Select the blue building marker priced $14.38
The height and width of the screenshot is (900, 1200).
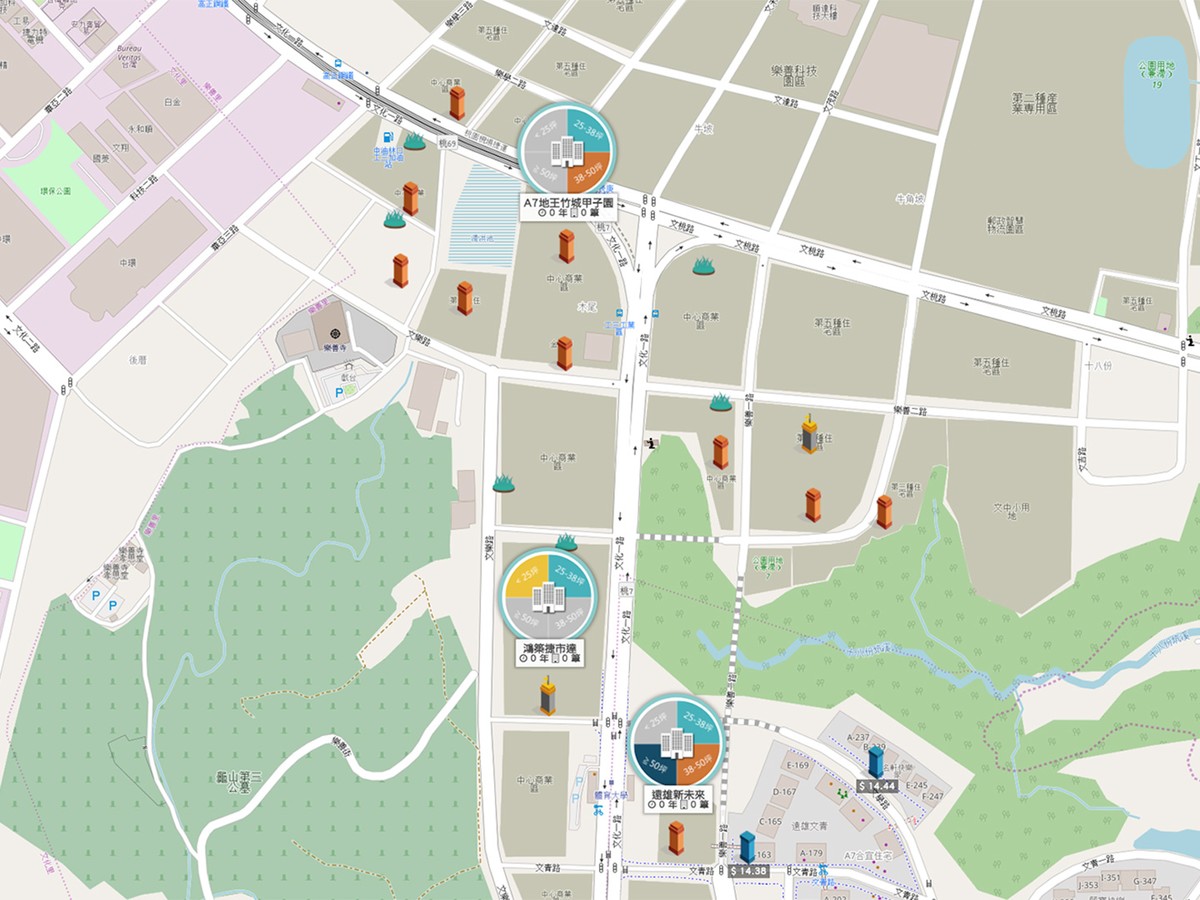point(747,848)
